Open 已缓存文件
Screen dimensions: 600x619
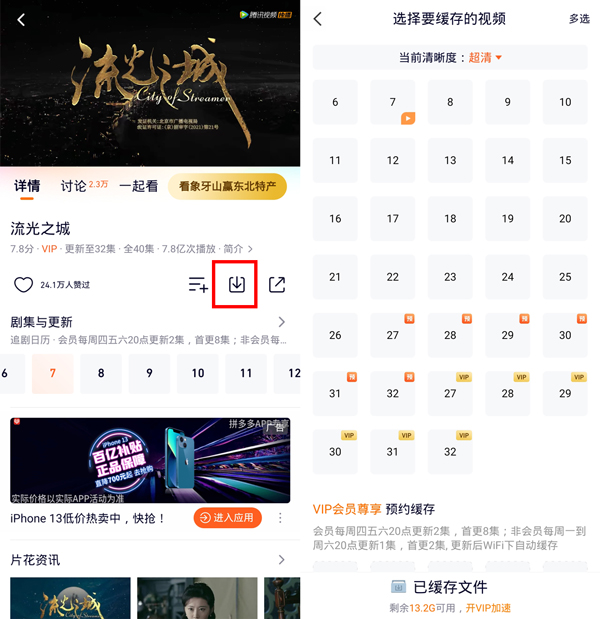click(450, 587)
